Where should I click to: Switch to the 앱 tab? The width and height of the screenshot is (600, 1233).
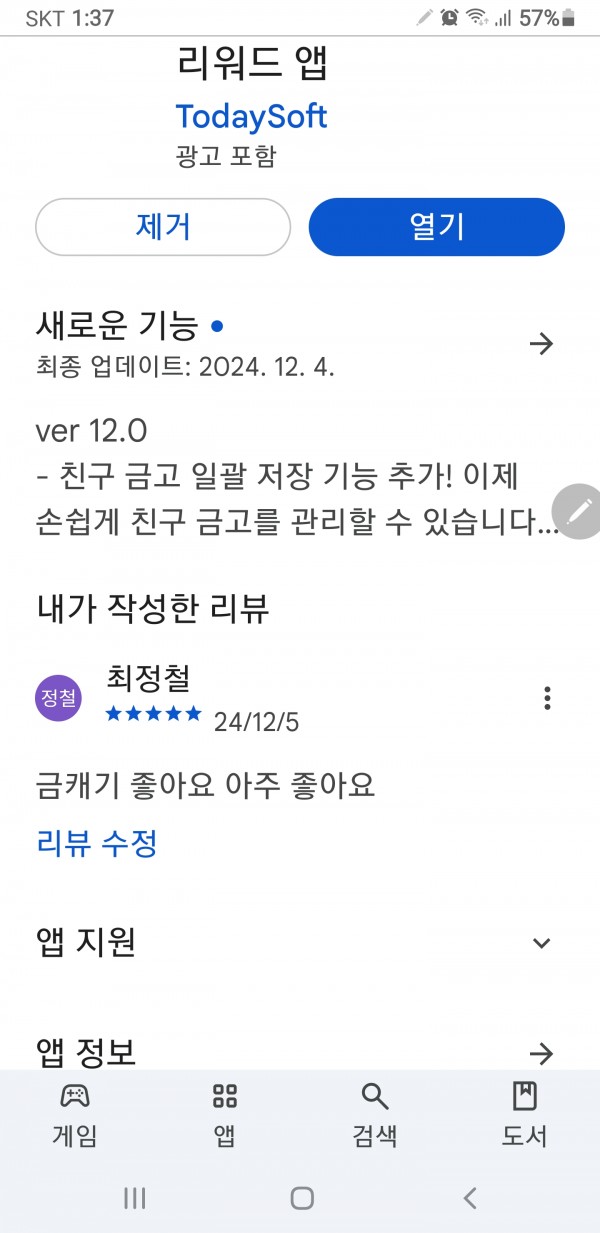[x=225, y=1114]
